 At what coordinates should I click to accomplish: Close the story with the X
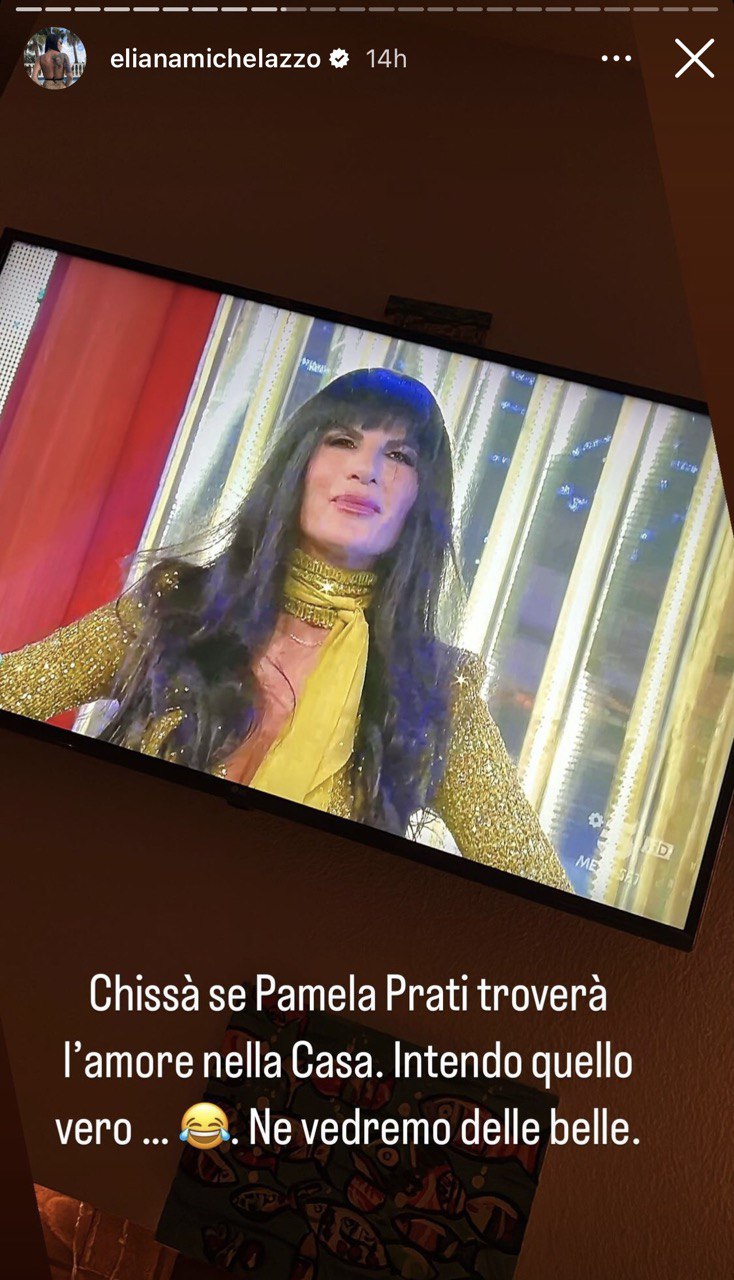click(694, 59)
